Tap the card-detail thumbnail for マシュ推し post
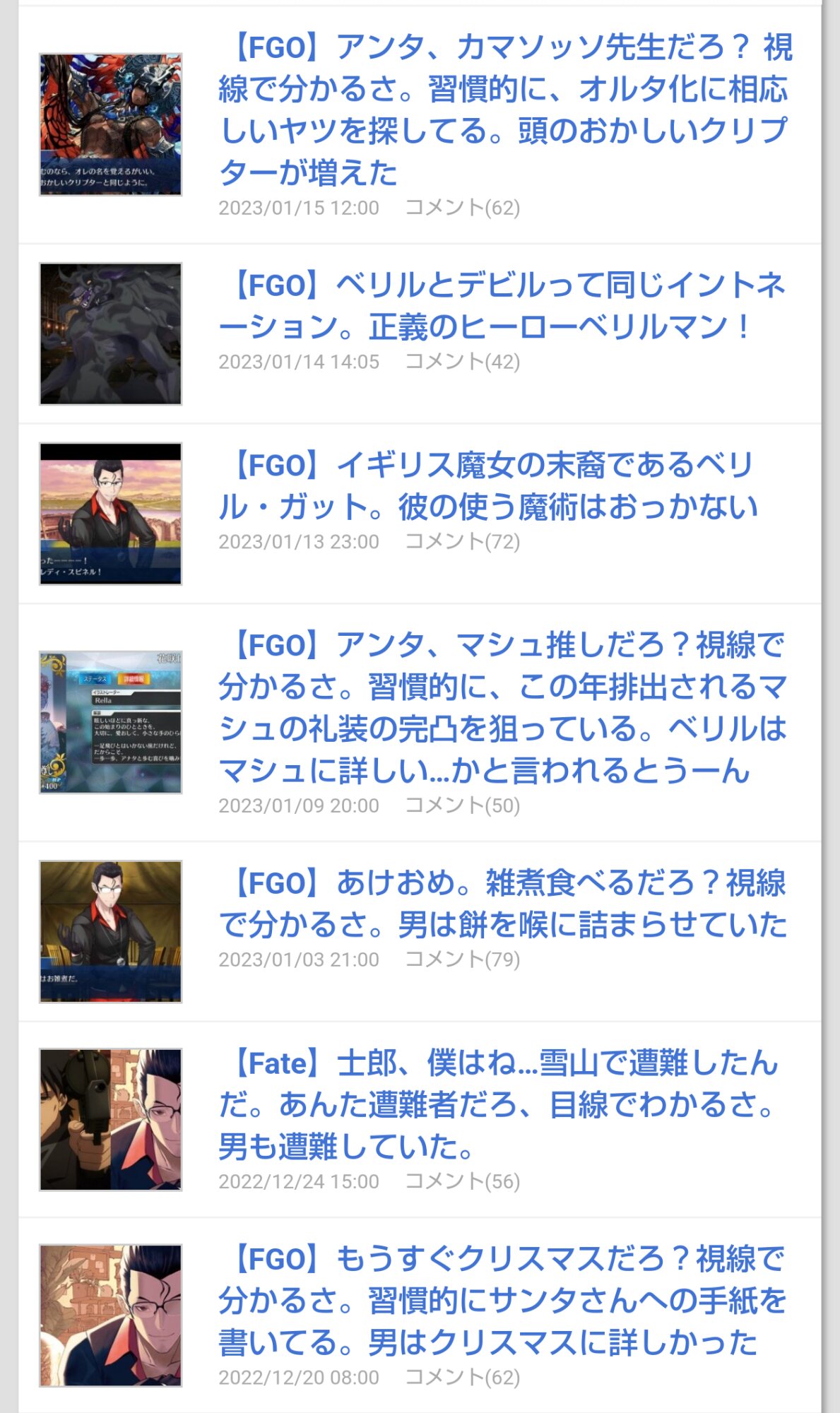 pyautogui.click(x=110, y=722)
